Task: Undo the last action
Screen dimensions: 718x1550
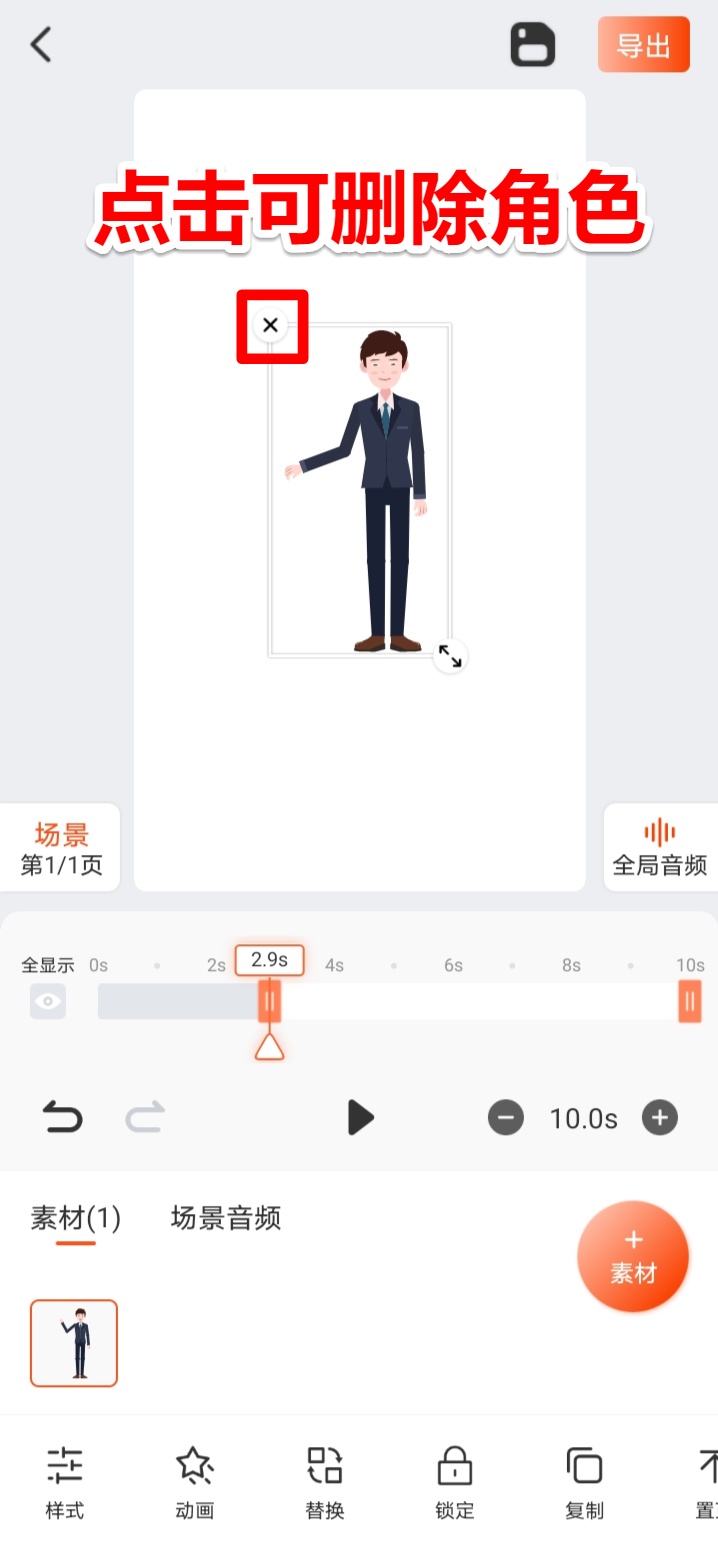Action: coord(62,1117)
